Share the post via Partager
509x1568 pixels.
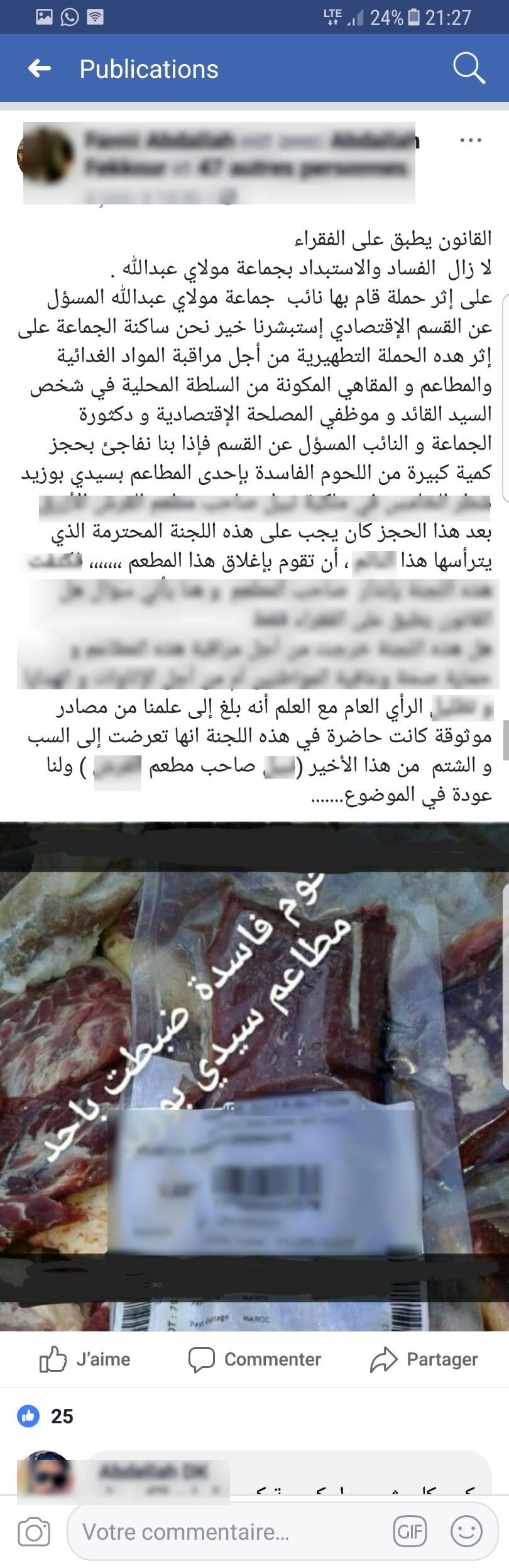coord(424,1359)
